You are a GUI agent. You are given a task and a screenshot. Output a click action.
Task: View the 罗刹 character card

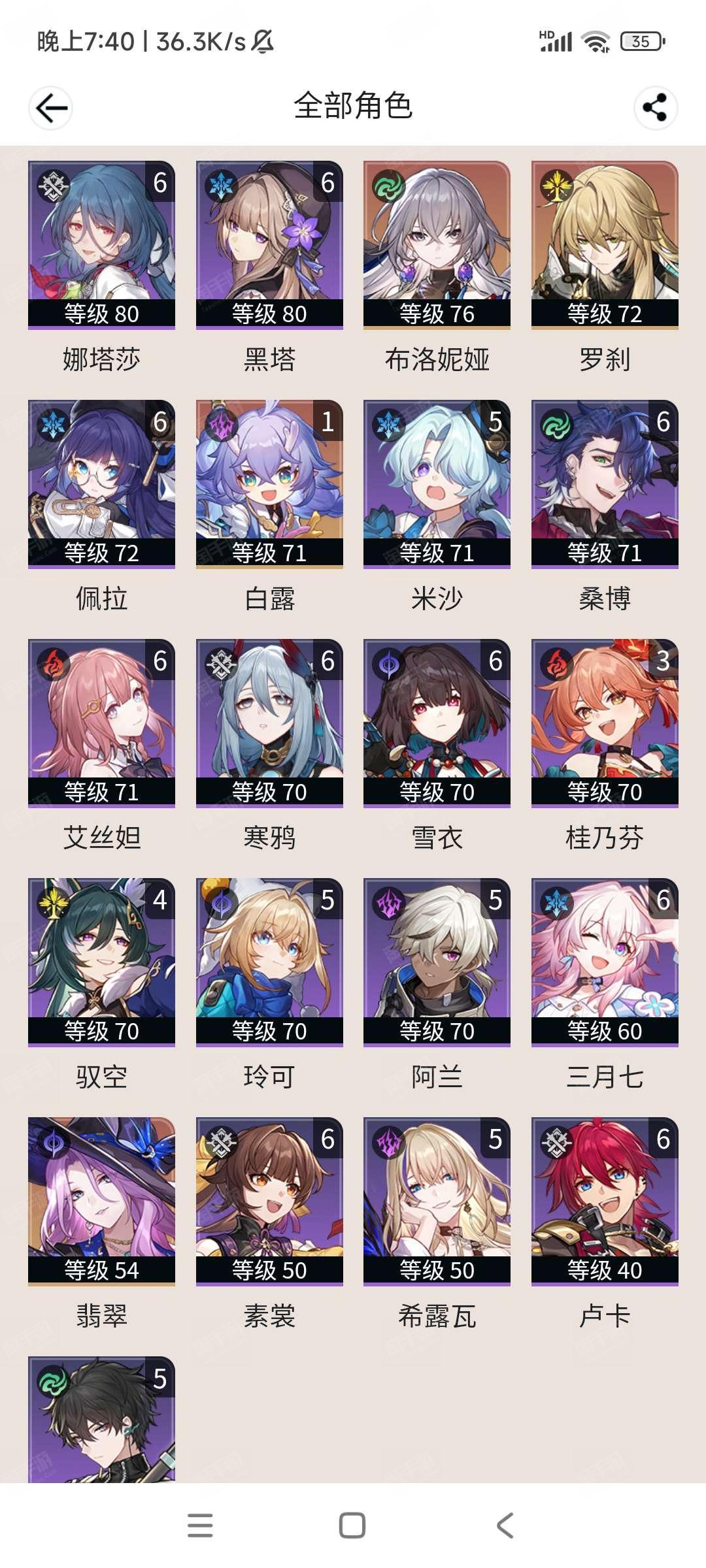[605, 245]
